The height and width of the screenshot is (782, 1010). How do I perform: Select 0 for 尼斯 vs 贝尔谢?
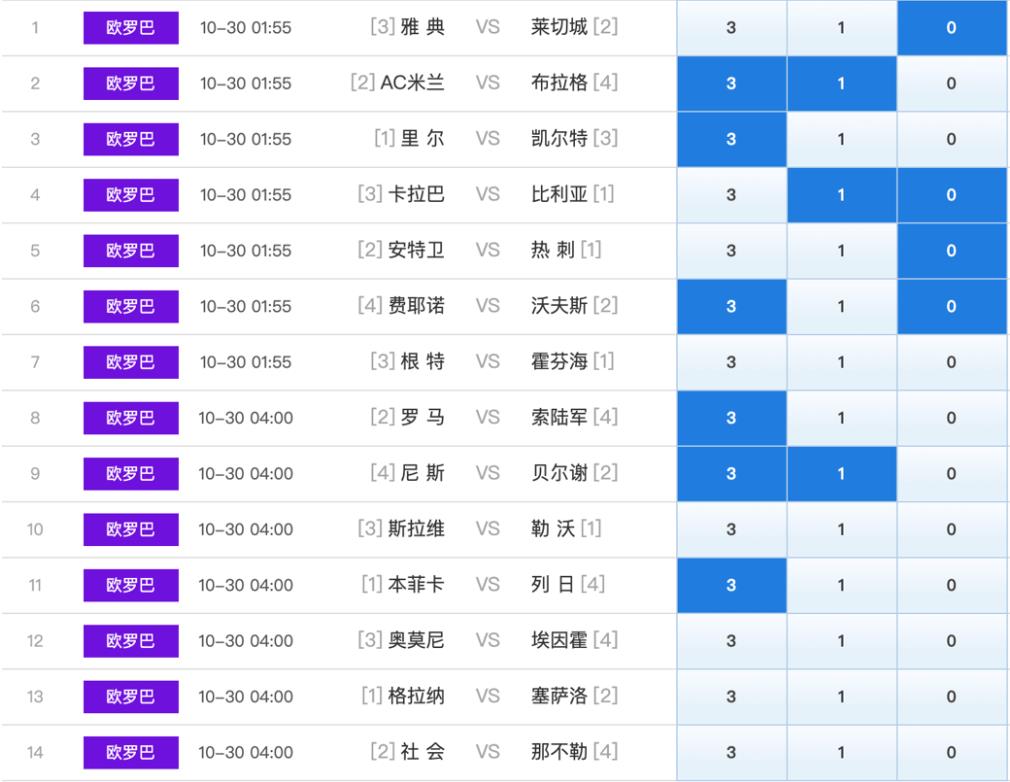click(951, 473)
